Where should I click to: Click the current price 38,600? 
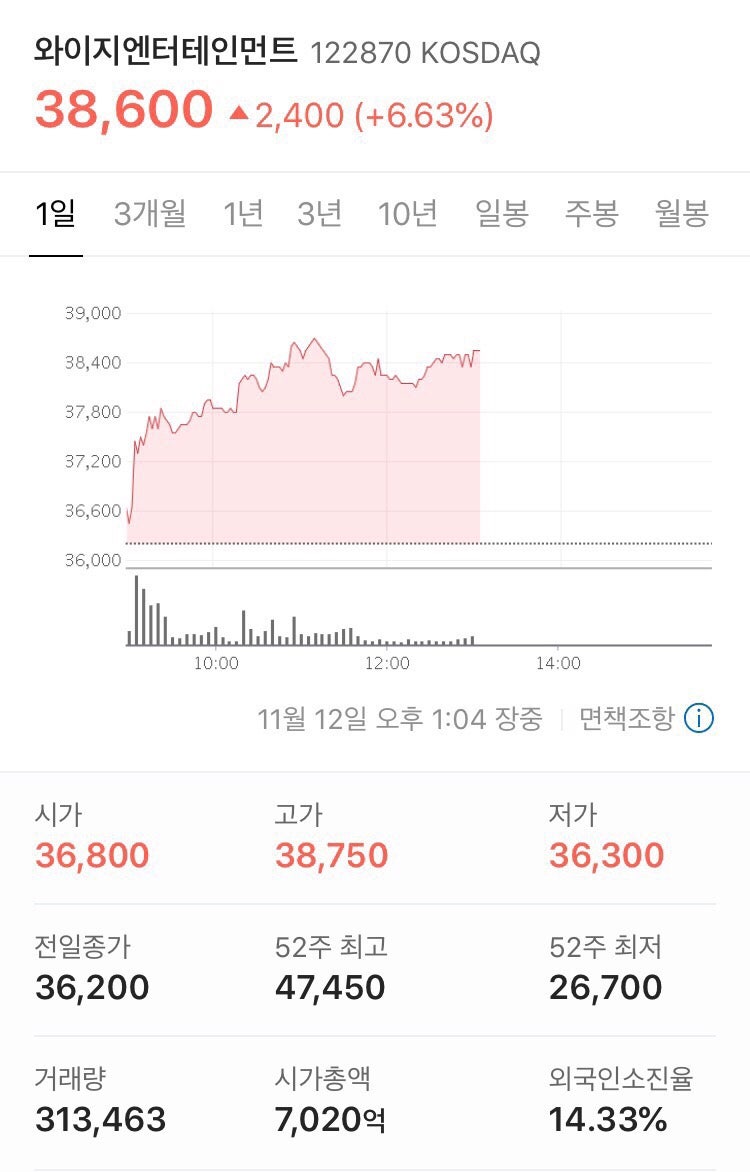tap(122, 110)
